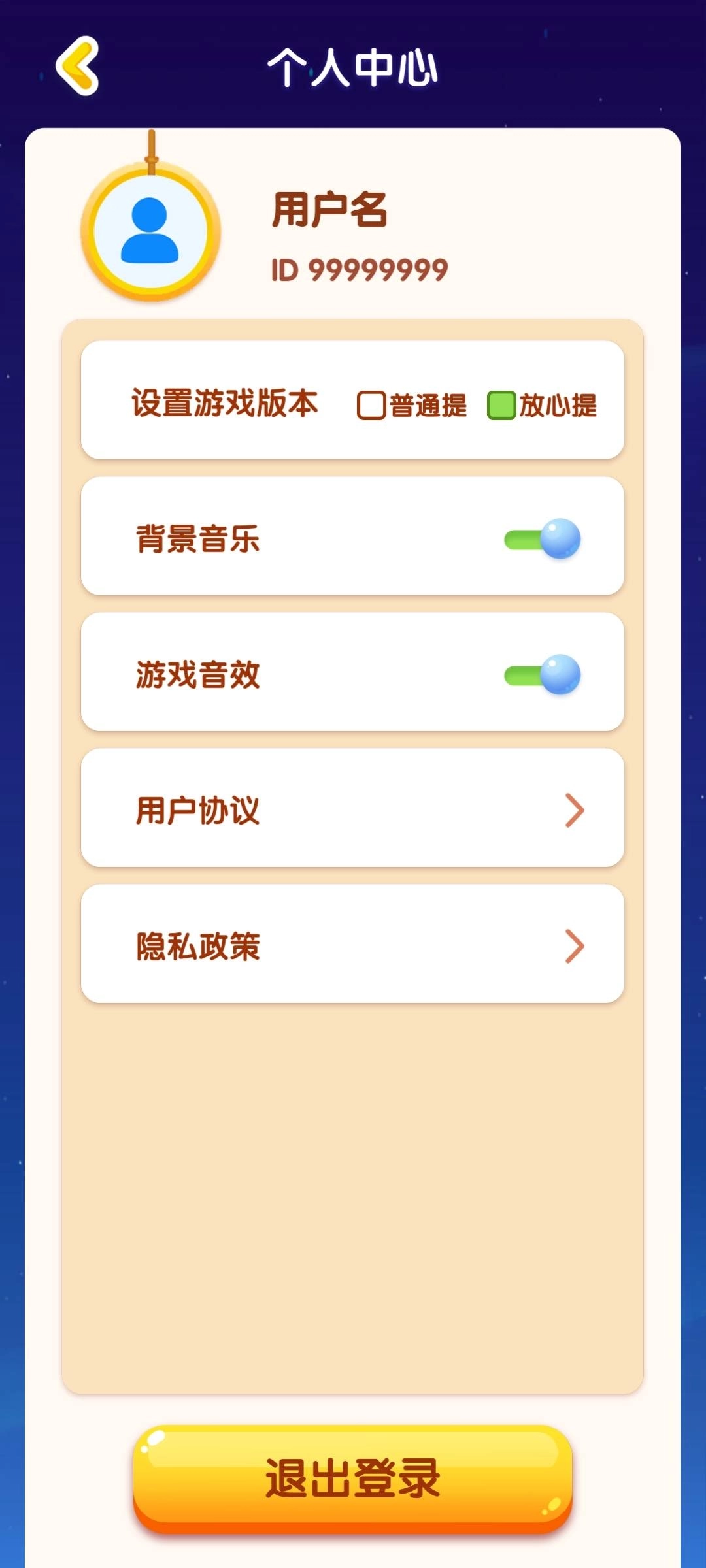Open 用户协议 via its chevron arrow

[574, 810]
